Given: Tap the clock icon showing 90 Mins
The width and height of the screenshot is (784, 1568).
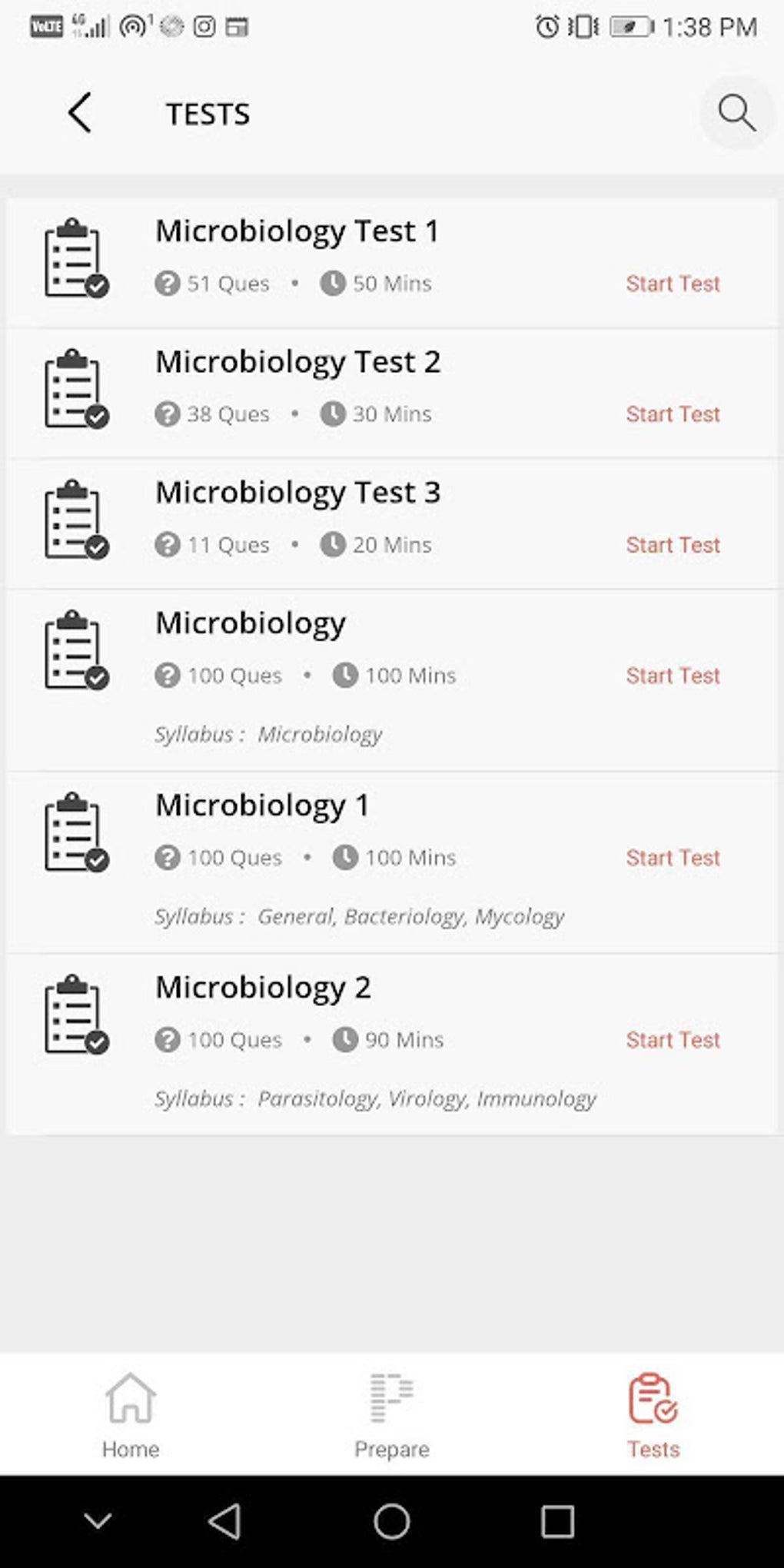Looking at the screenshot, I should [347, 1039].
